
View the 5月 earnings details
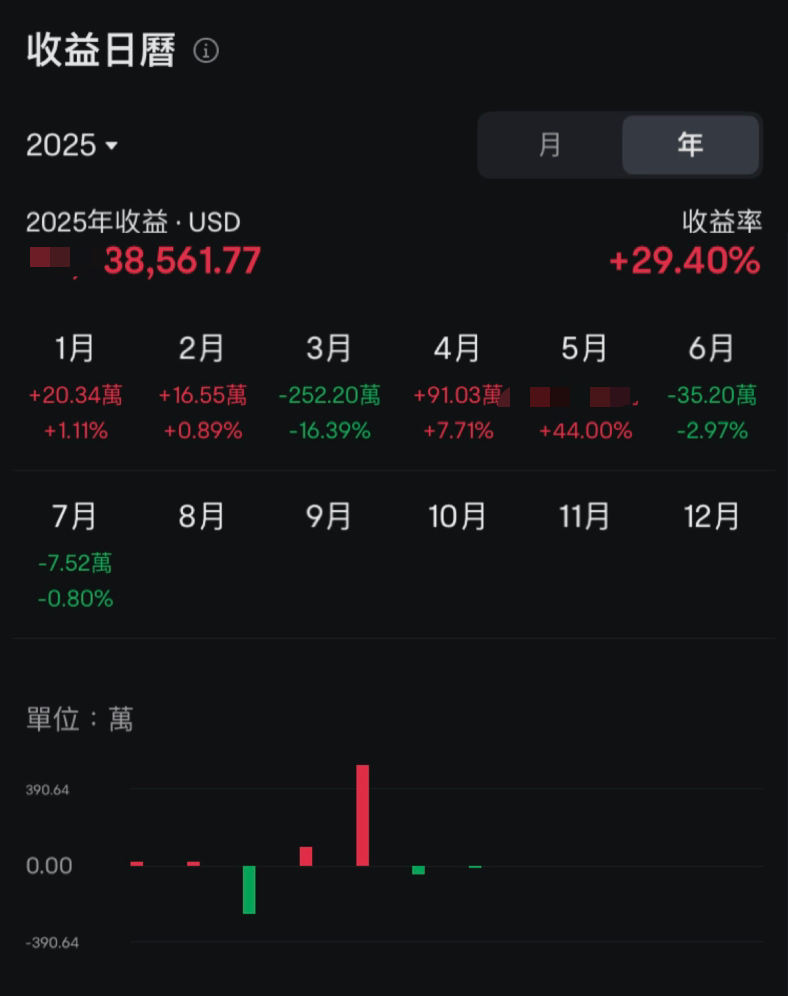[585, 389]
